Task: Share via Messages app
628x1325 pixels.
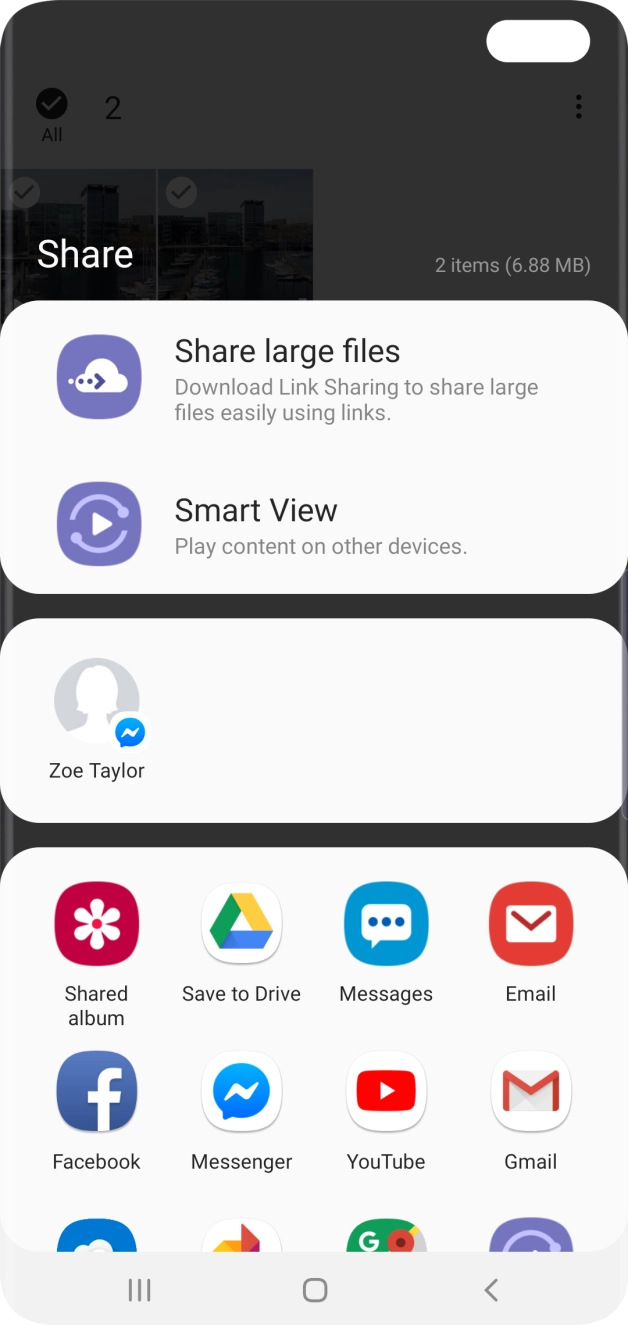Action: (386, 942)
